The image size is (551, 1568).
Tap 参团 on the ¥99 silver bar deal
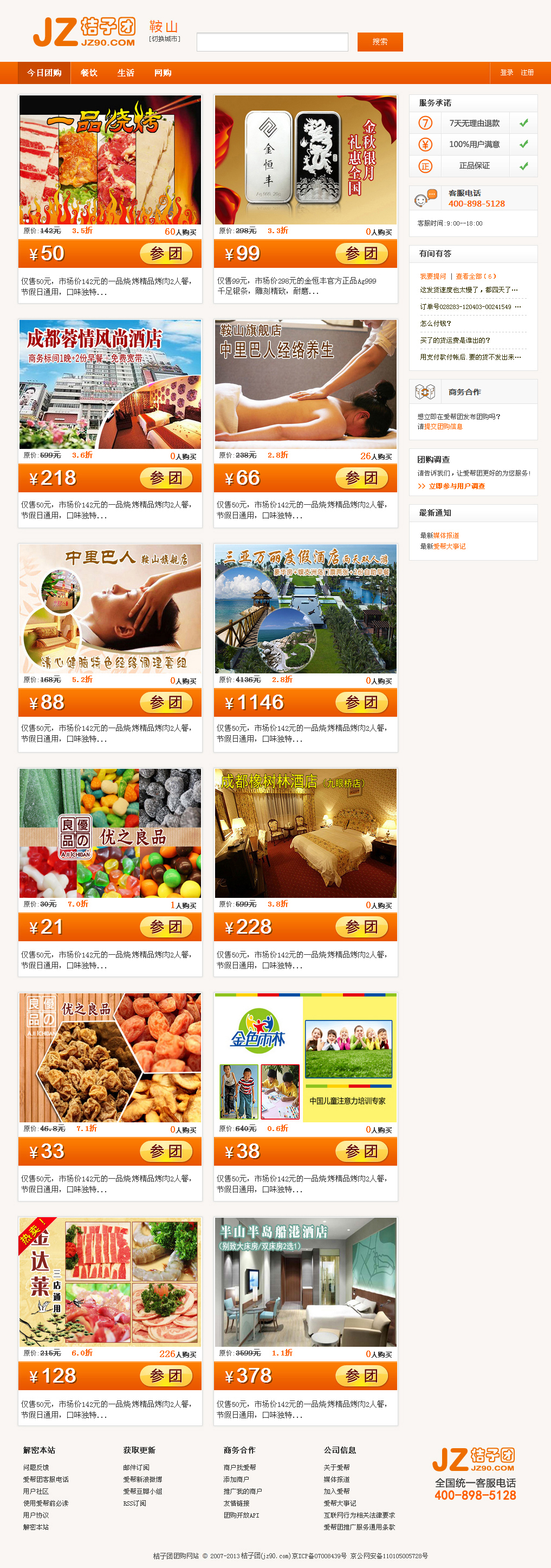coord(361,253)
